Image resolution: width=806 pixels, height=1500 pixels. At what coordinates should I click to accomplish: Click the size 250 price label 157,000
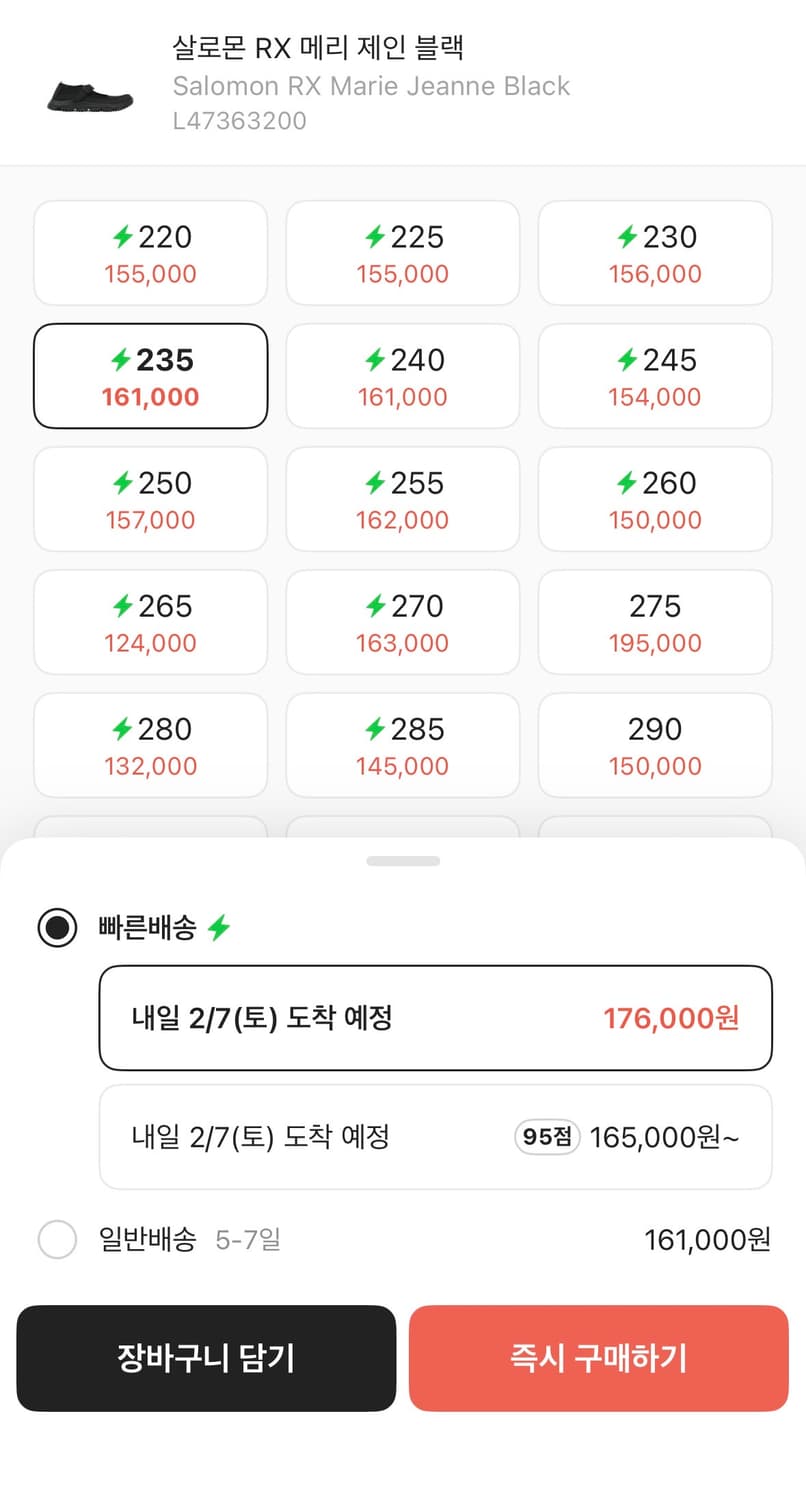(150, 519)
